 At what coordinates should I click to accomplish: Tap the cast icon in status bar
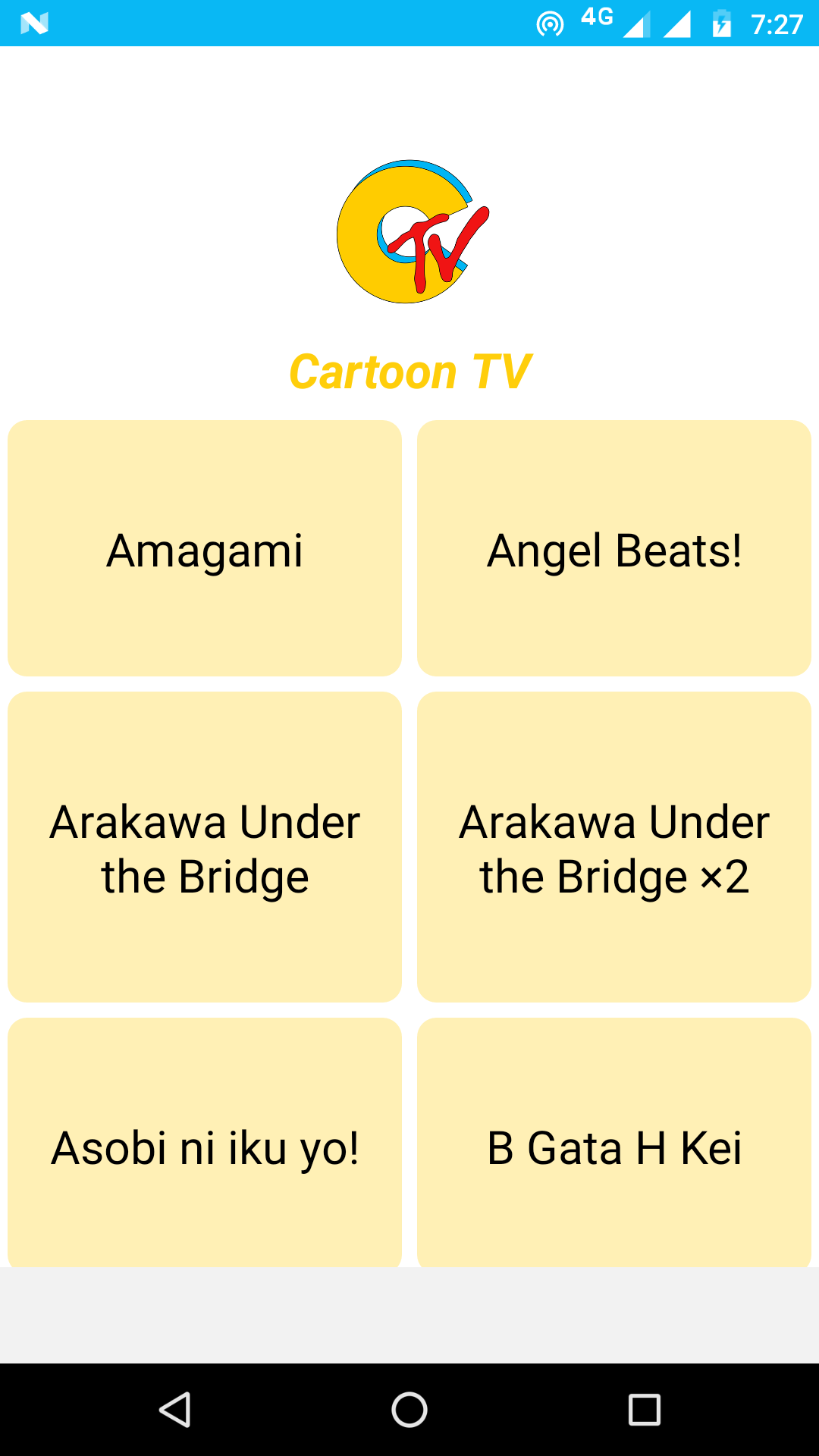point(551,23)
